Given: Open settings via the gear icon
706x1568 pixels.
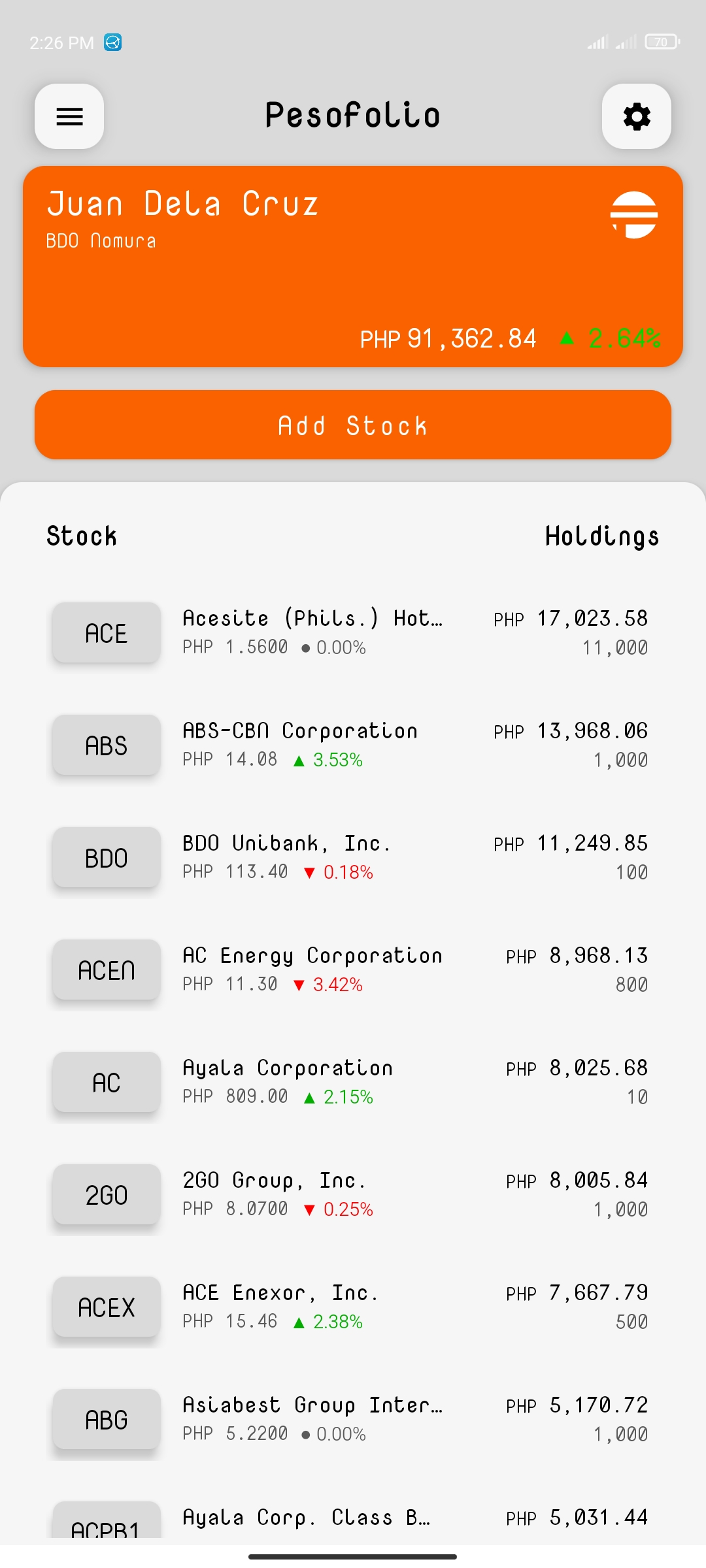Looking at the screenshot, I should pyautogui.click(x=636, y=116).
